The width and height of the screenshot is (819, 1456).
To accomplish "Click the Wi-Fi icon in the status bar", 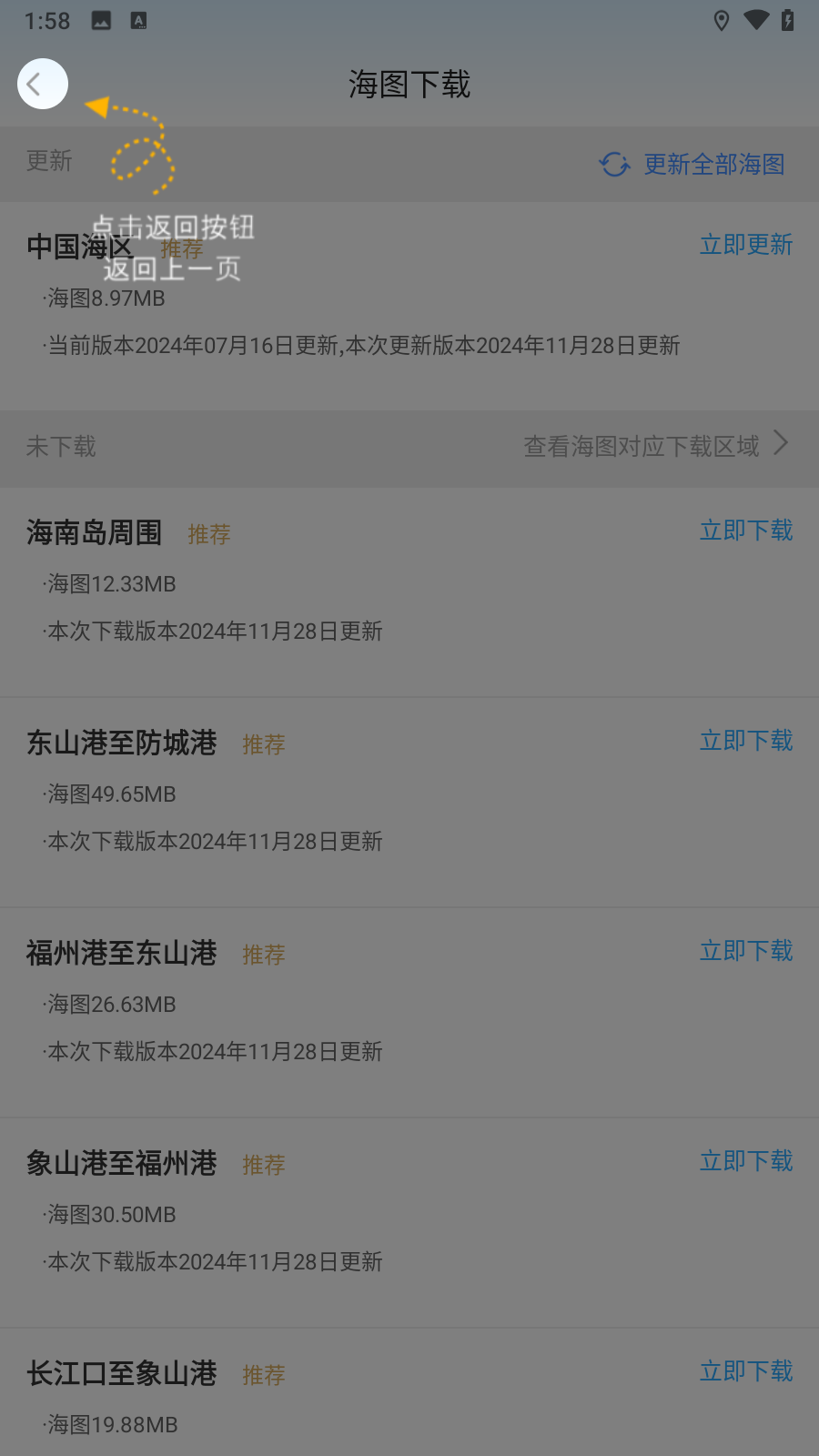I will tap(758, 20).
